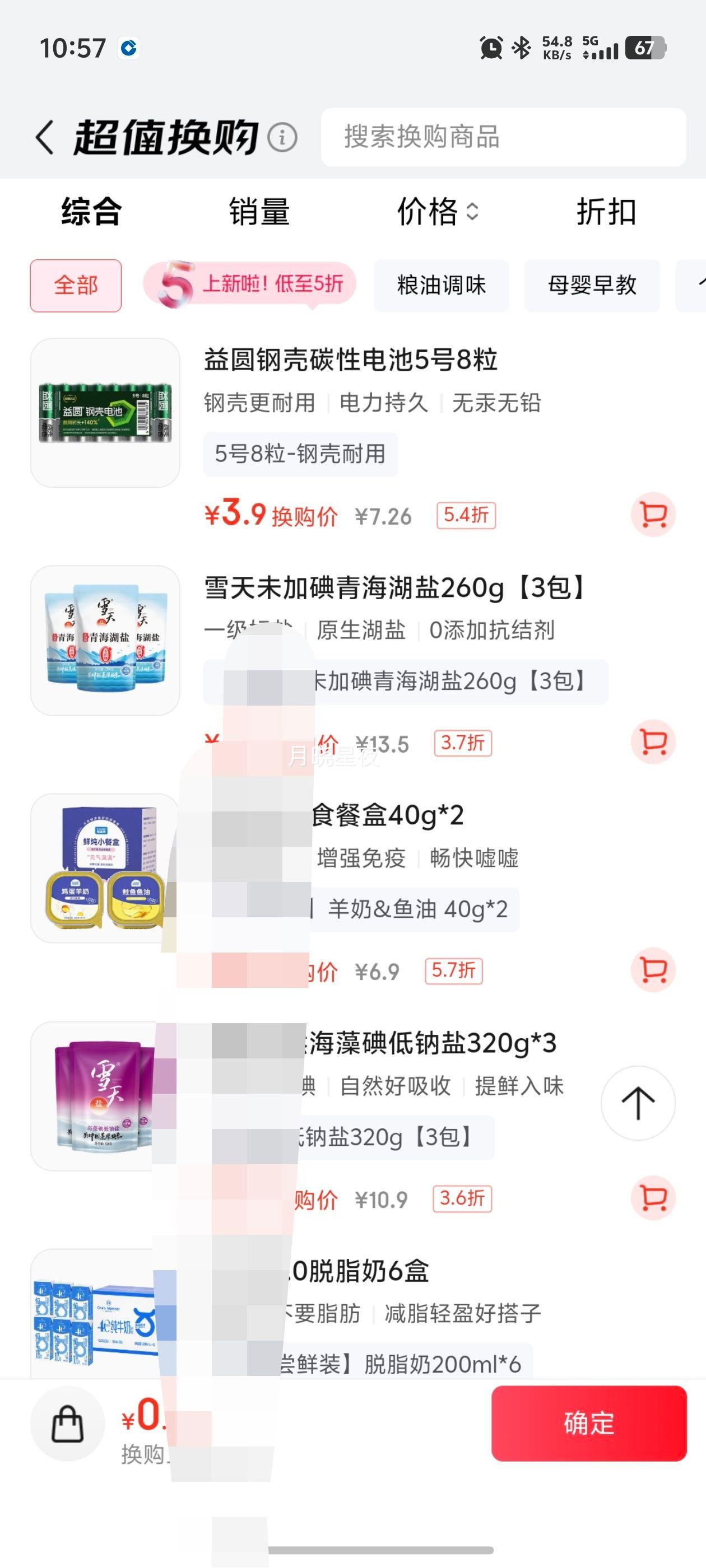Add 益圆钢壳碳性电池 to cart
The height and width of the screenshot is (1568, 706).
(x=653, y=515)
